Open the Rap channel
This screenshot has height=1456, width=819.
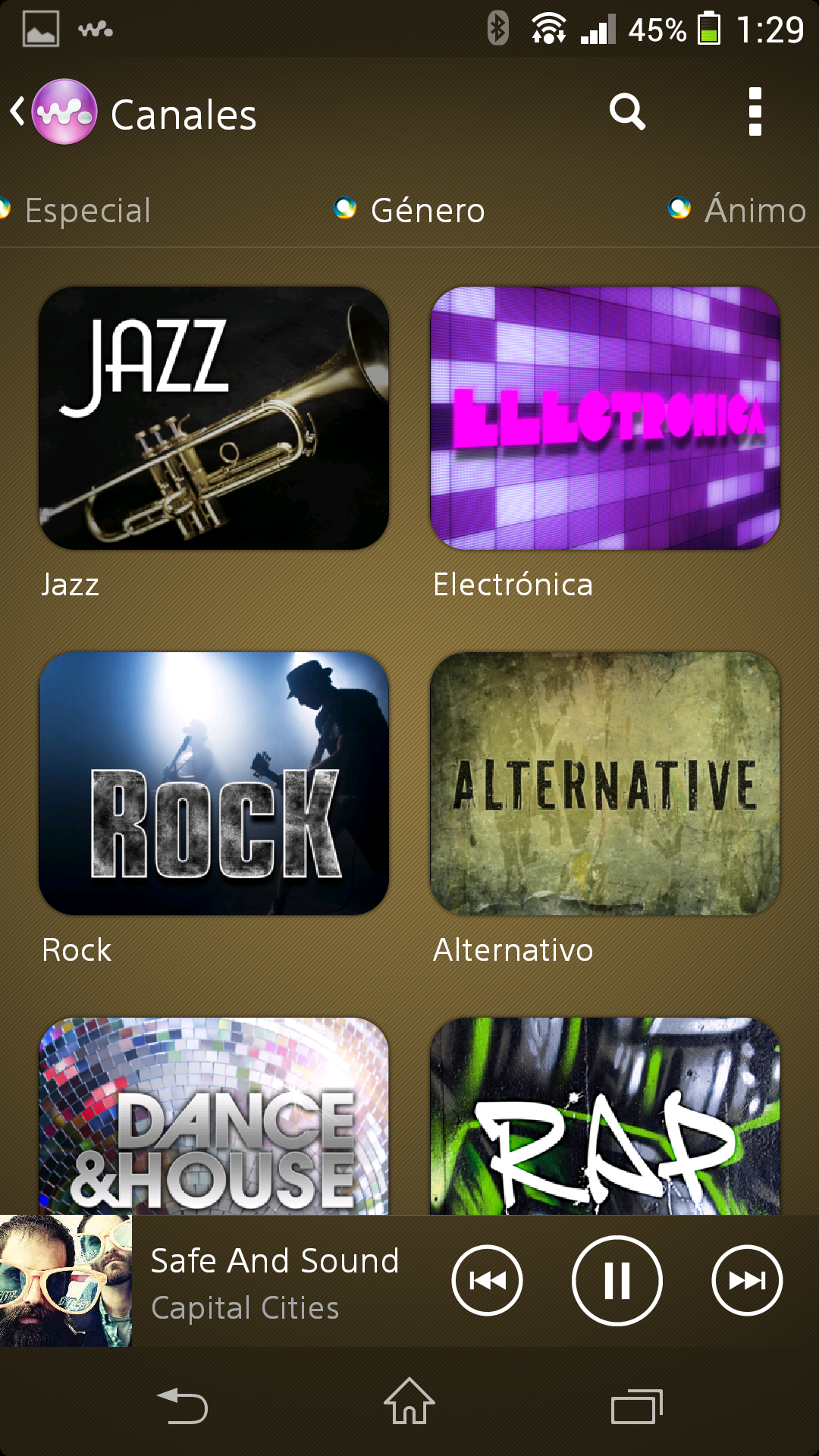pyautogui.click(x=605, y=1116)
